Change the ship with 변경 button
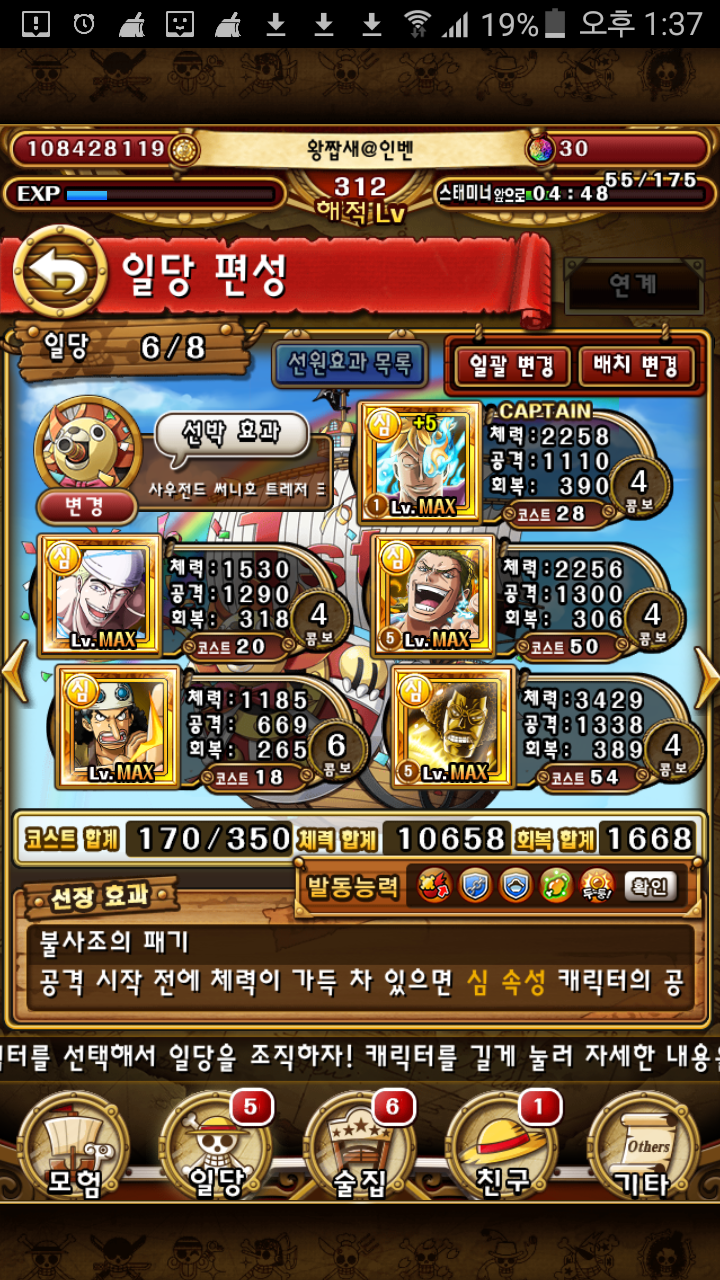 click(x=86, y=505)
